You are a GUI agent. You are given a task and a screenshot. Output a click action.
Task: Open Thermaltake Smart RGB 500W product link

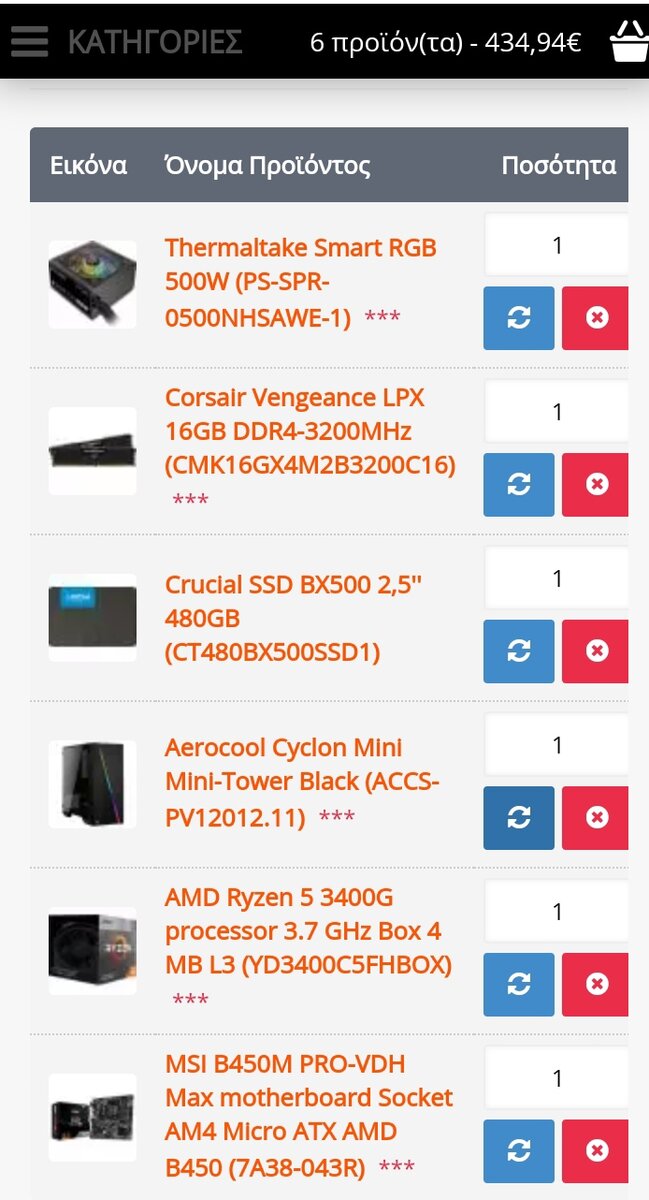[301, 282]
